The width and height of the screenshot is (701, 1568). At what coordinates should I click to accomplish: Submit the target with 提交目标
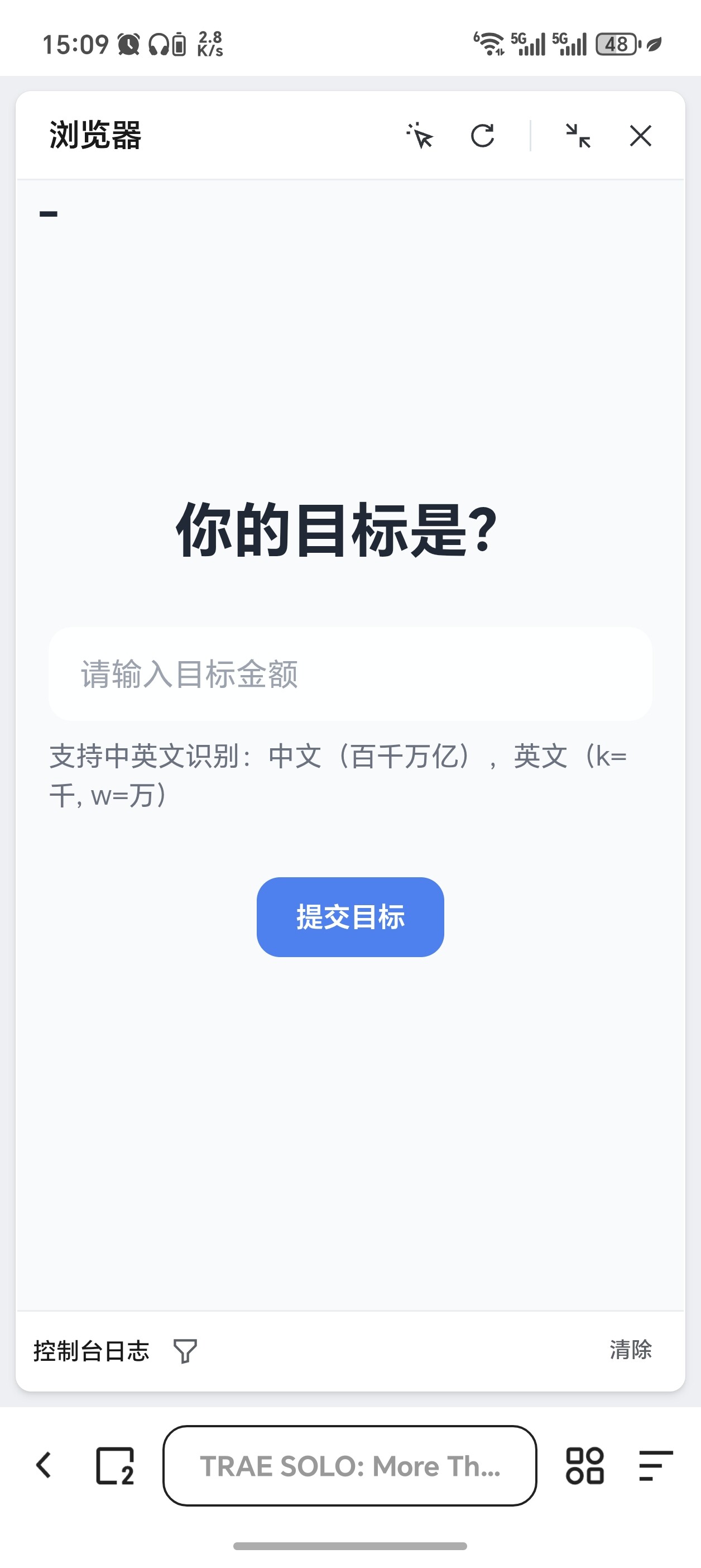(x=350, y=917)
